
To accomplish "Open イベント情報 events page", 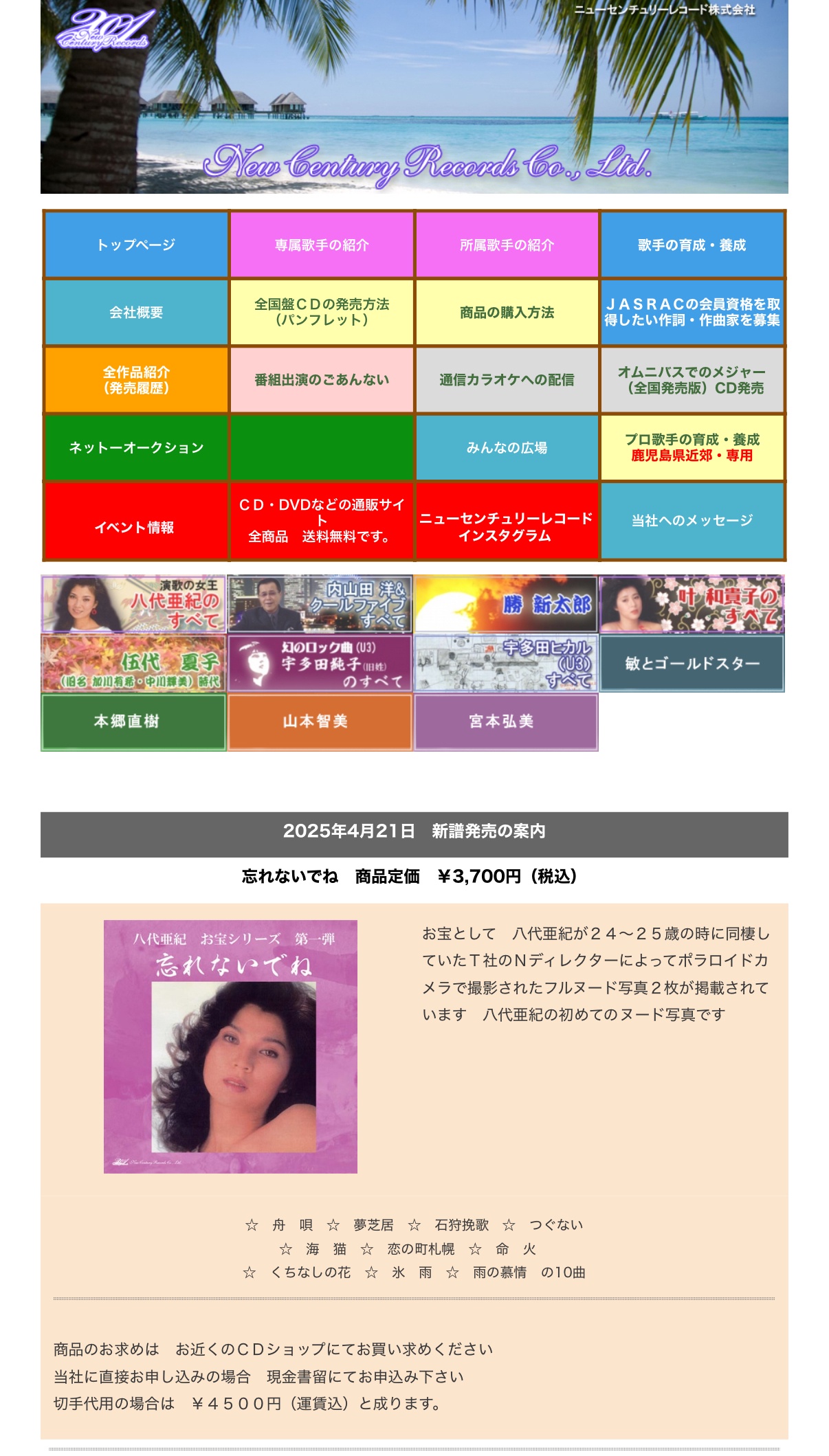I will click(x=136, y=521).
